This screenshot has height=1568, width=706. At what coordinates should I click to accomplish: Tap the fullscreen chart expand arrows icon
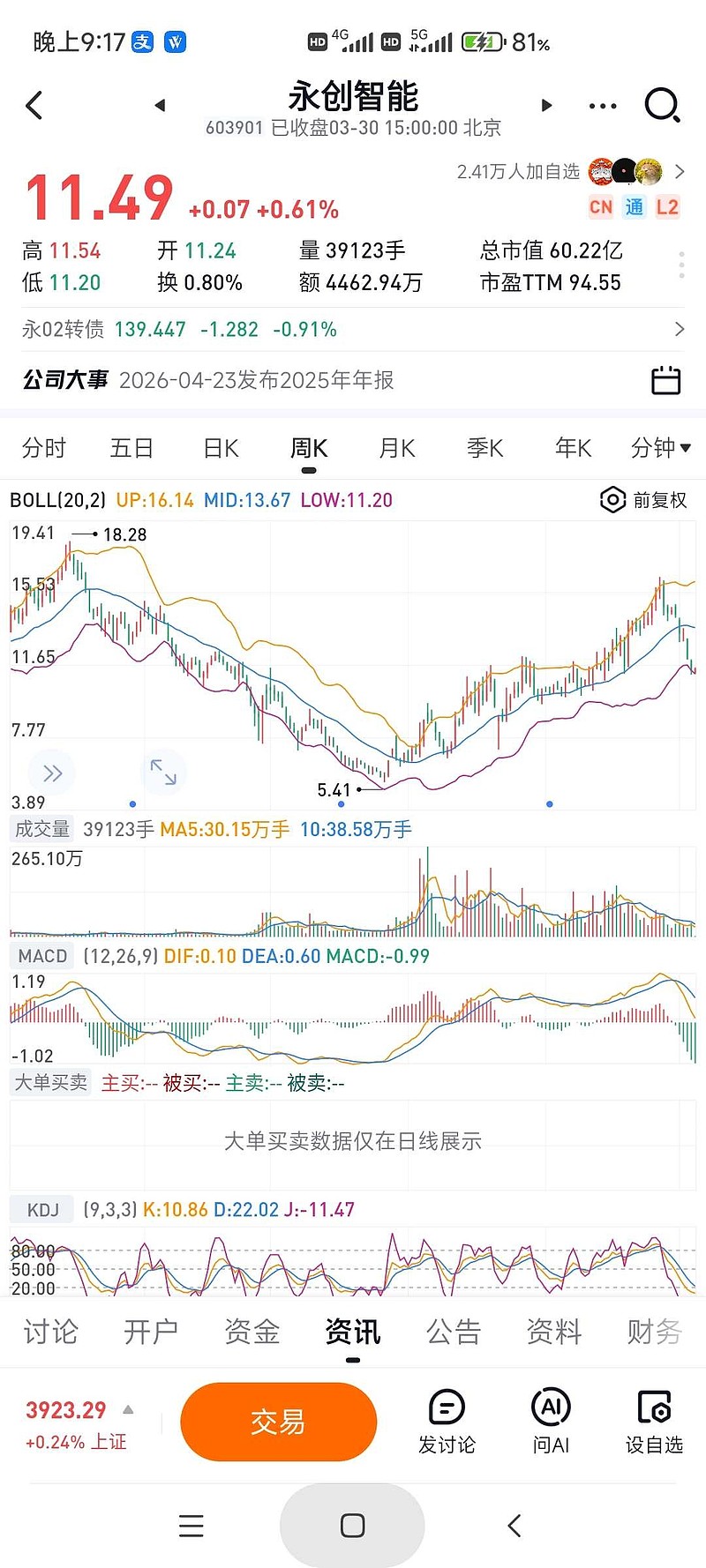pyautogui.click(x=164, y=772)
